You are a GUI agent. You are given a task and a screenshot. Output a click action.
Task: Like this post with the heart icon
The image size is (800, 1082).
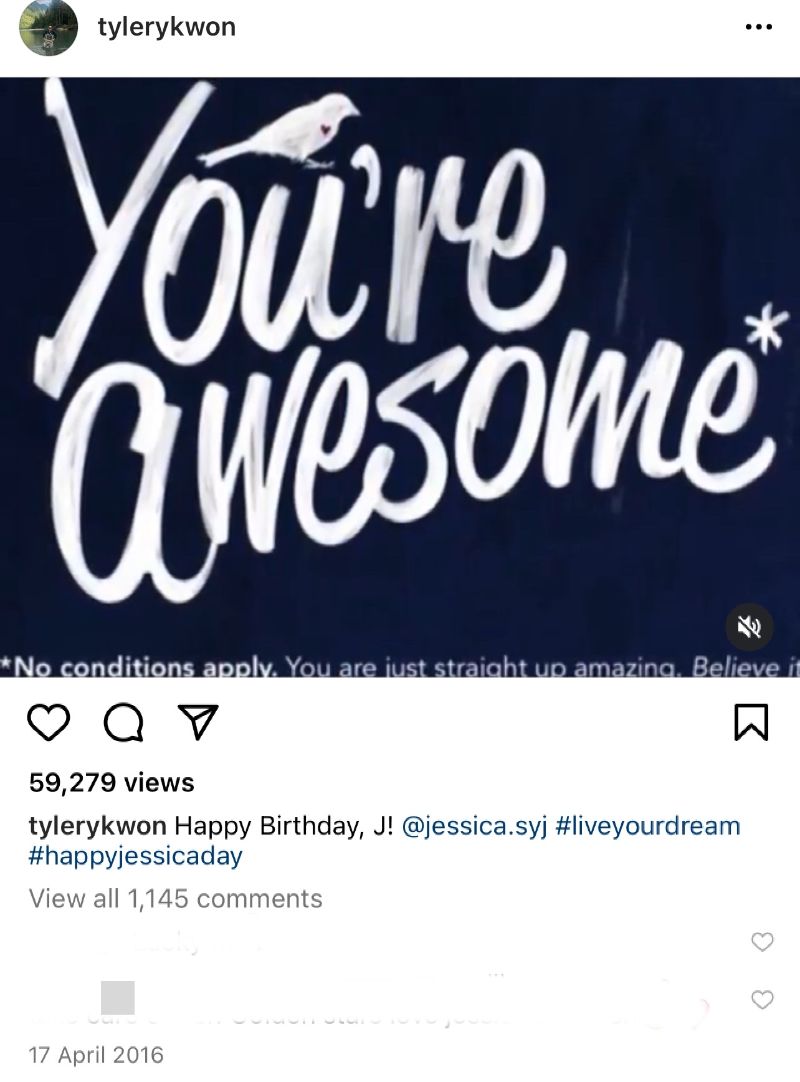click(50, 722)
